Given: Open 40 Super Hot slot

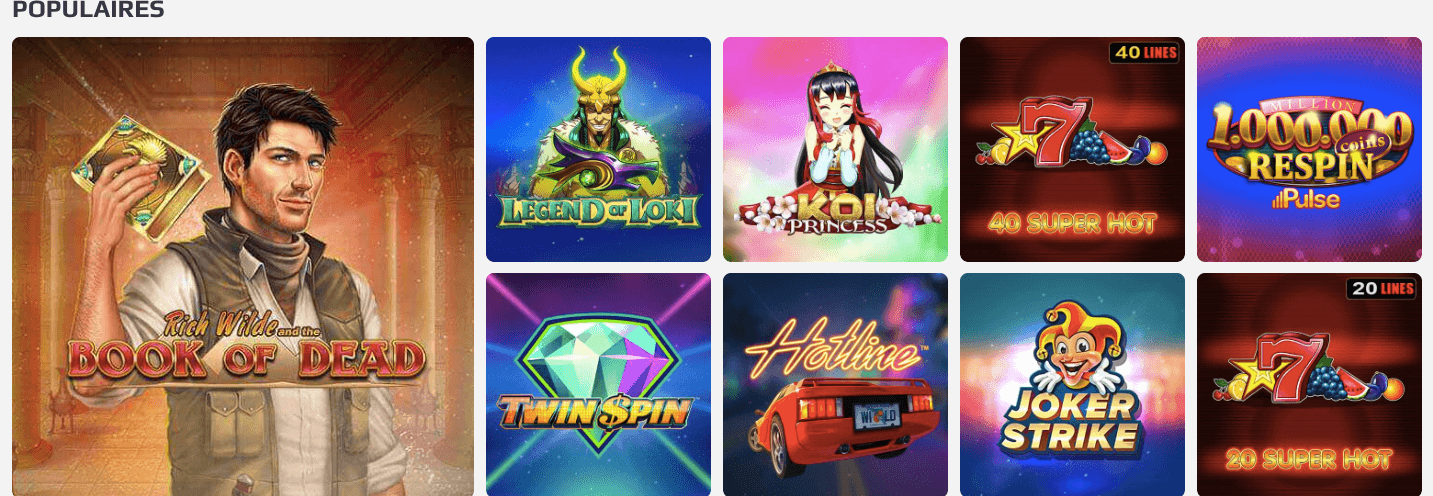Looking at the screenshot, I should [1072, 150].
